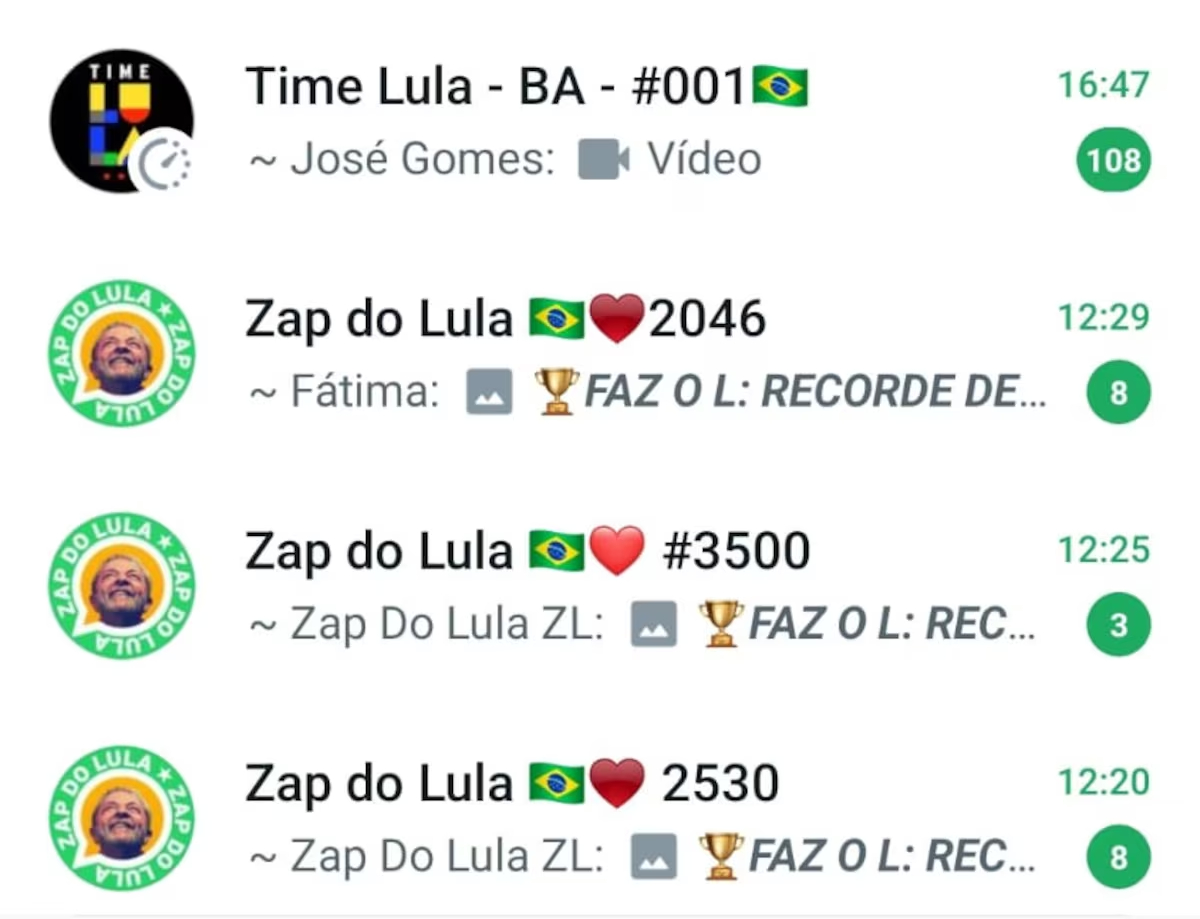View Zap do Lula 2046 group picture

tap(121, 353)
